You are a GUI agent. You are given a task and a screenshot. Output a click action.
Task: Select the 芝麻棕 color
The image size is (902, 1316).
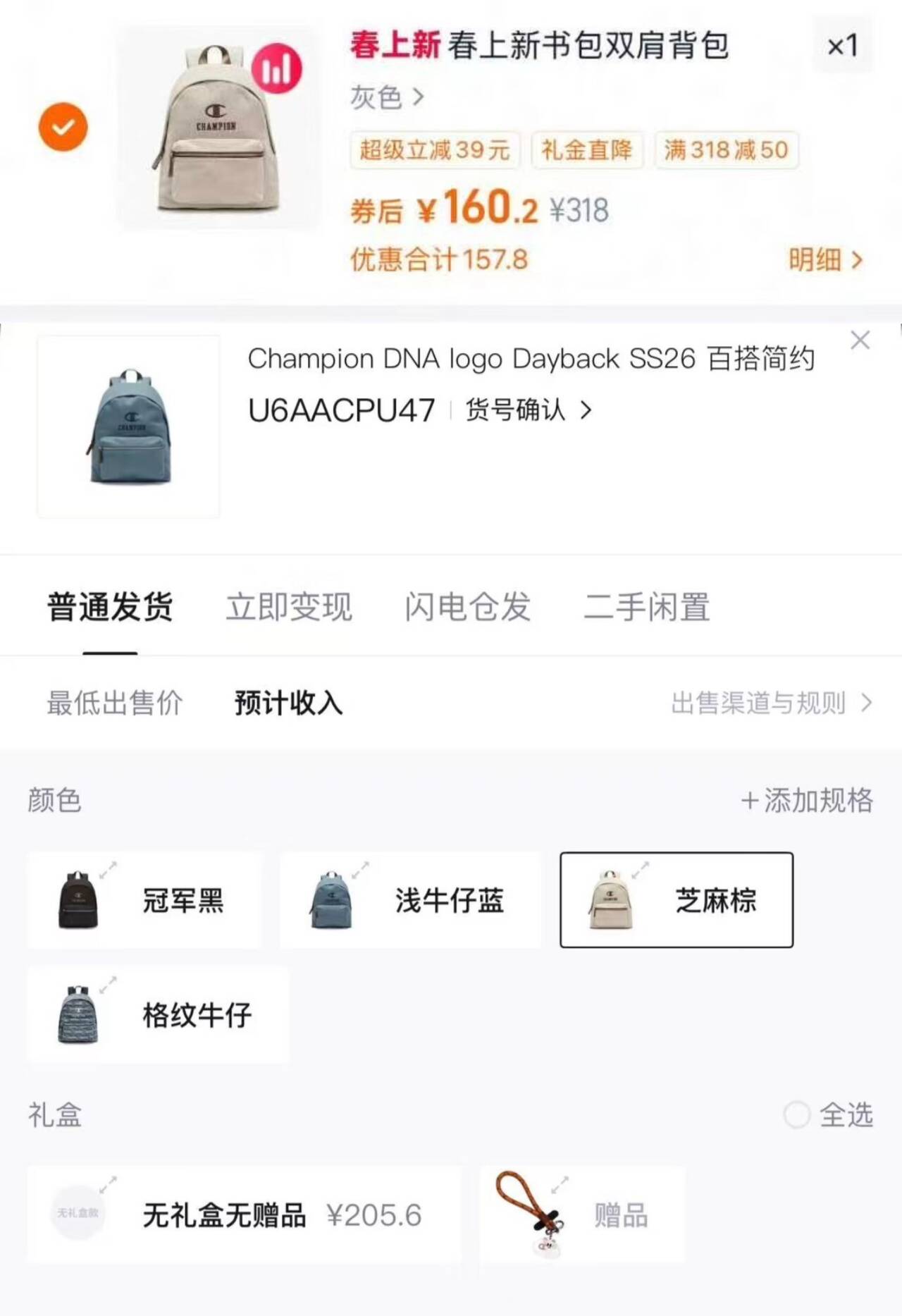pos(676,900)
